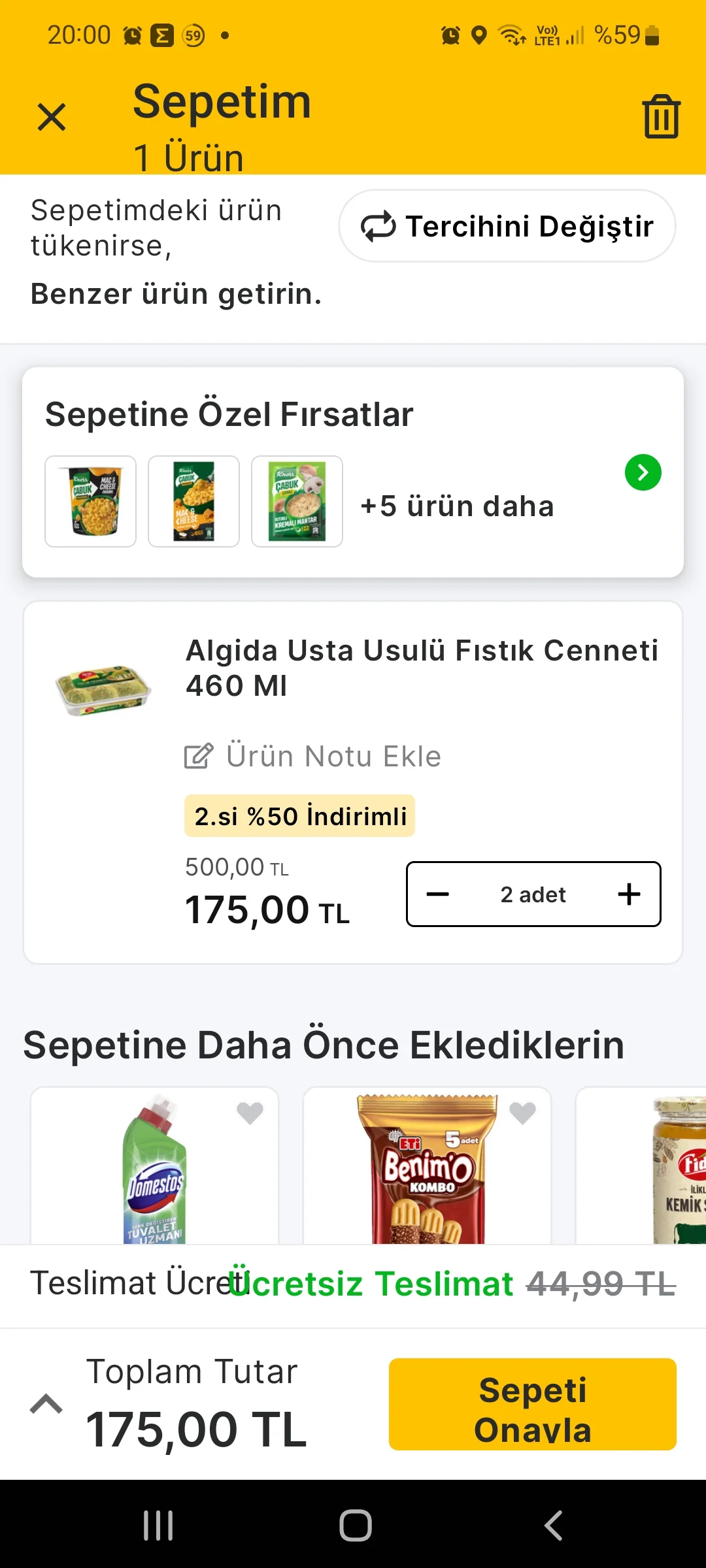Go to the system home screen
The height and width of the screenshot is (1568, 706).
(x=355, y=1526)
